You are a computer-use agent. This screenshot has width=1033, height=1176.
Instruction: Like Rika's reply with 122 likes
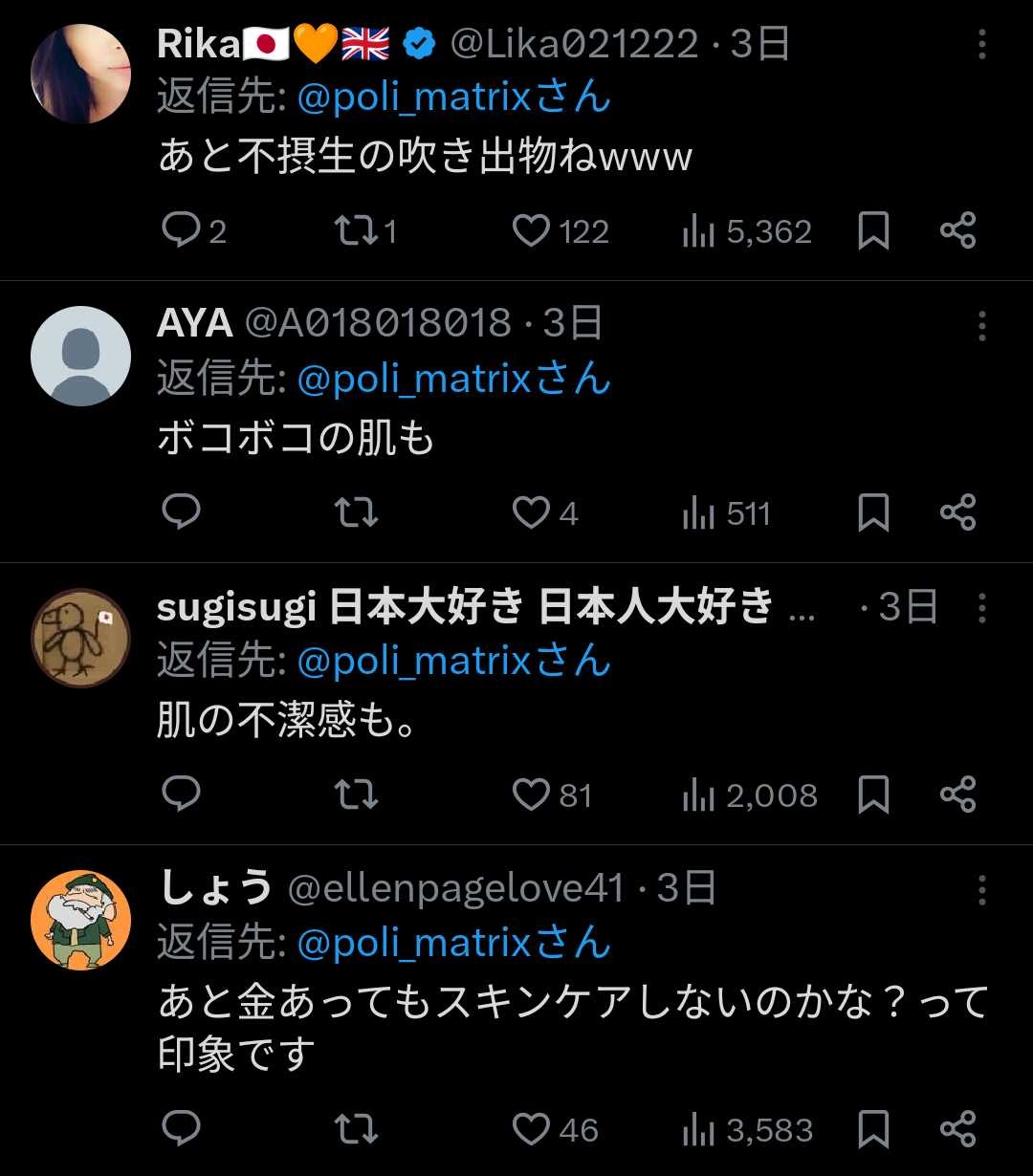pyautogui.click(x=532, y=231)
